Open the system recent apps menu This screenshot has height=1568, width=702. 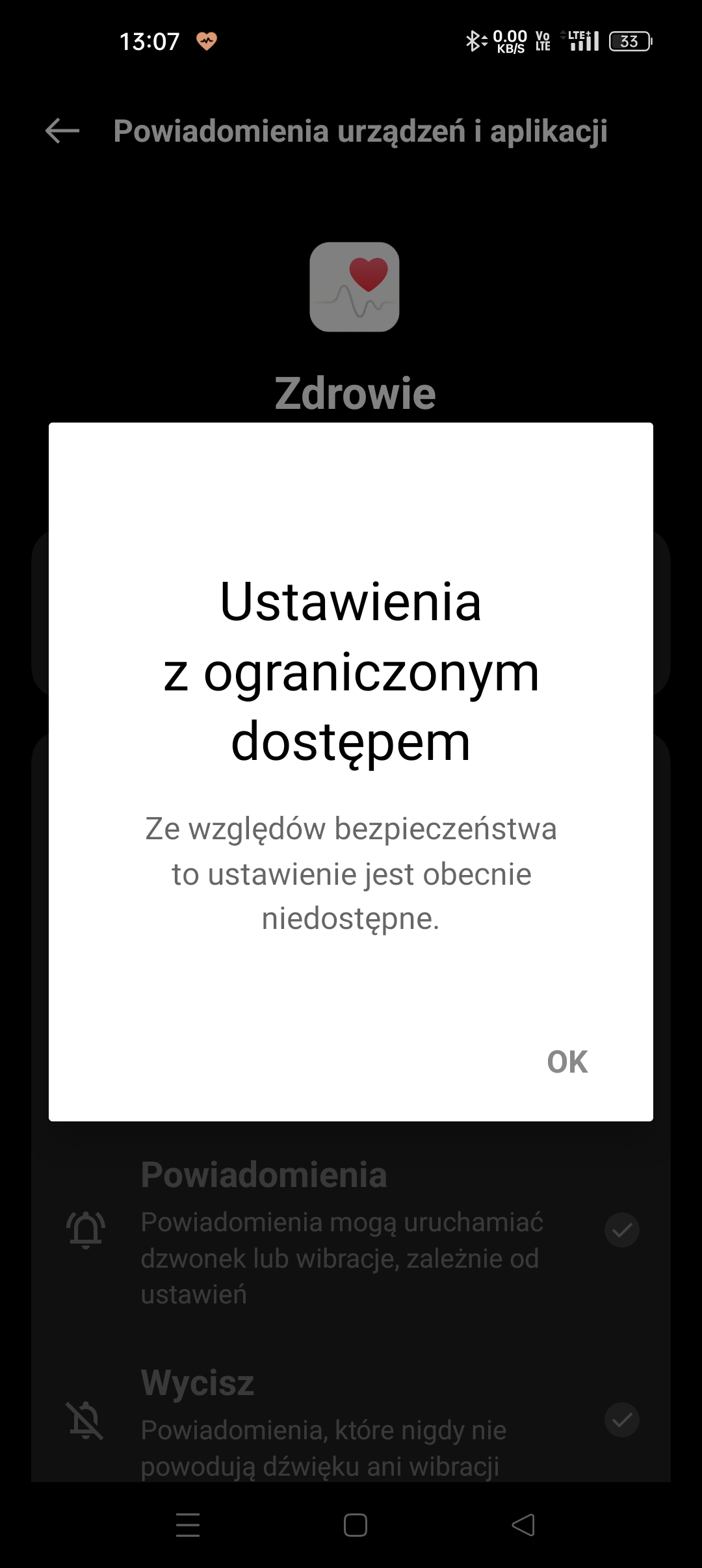[188, 1525]
